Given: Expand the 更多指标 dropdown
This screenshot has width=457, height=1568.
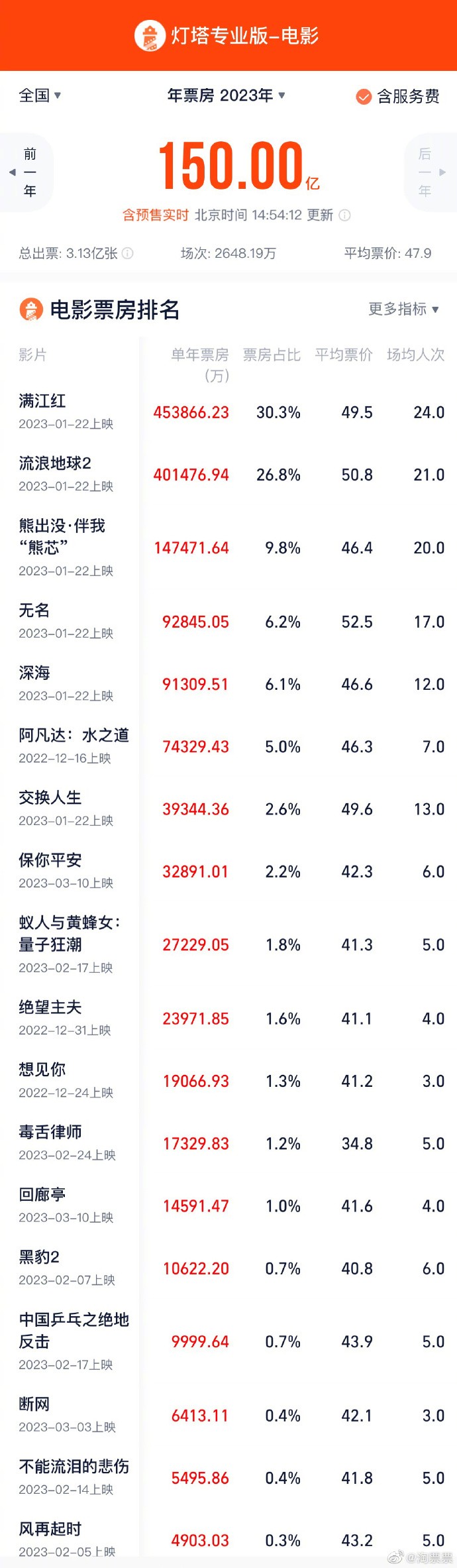Looking at the screenshot, I should click(403, 309).
